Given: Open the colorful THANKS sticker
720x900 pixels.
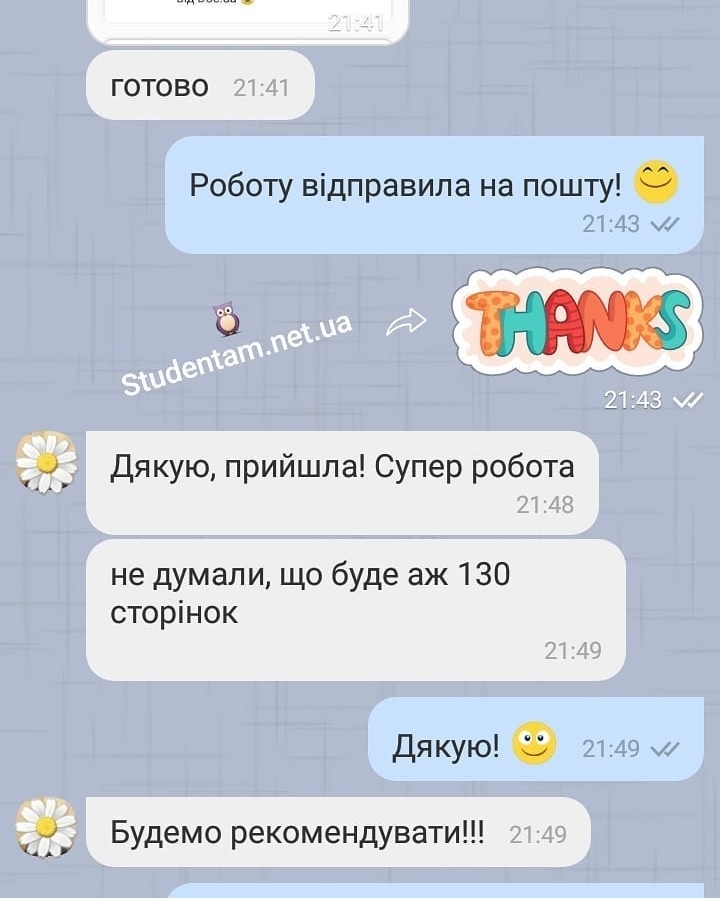Looking at the screenshot, I should click(578, 322).
